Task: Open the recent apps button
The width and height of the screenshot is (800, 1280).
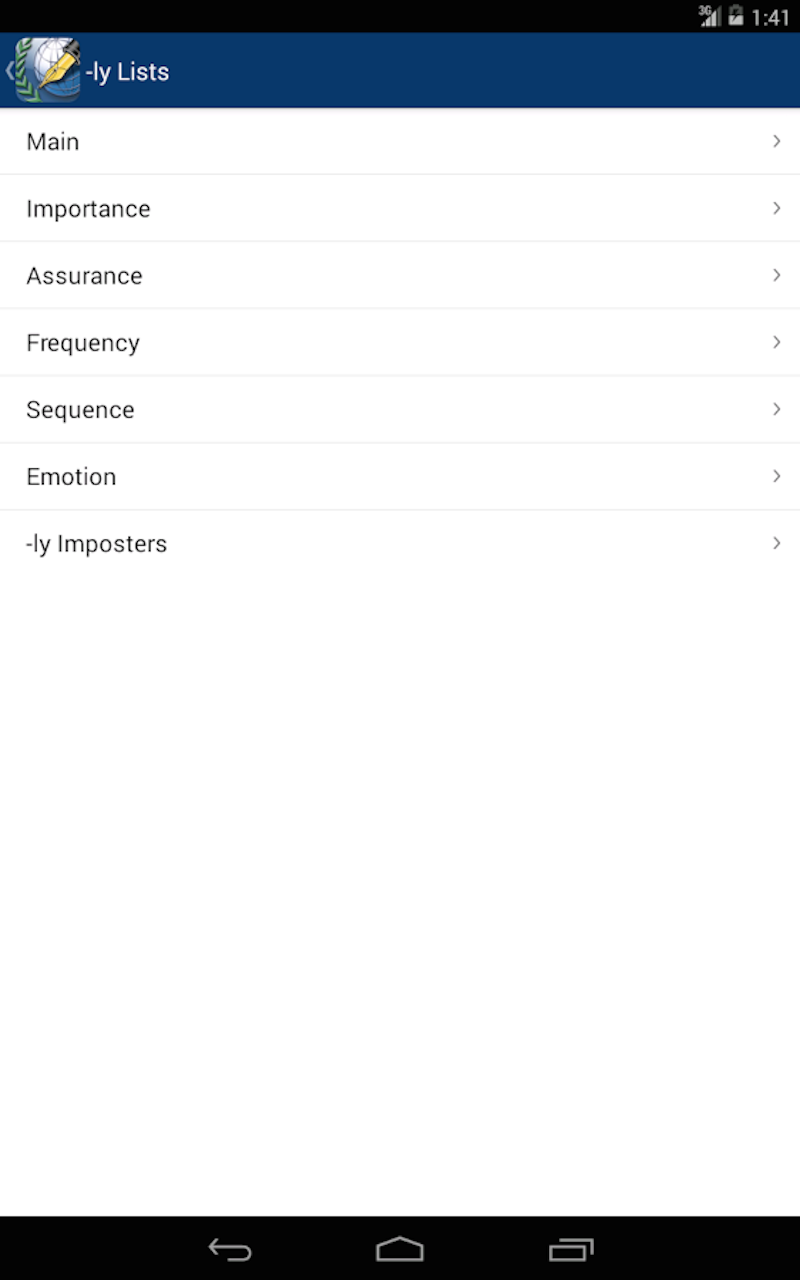Action: [571, 1249]
